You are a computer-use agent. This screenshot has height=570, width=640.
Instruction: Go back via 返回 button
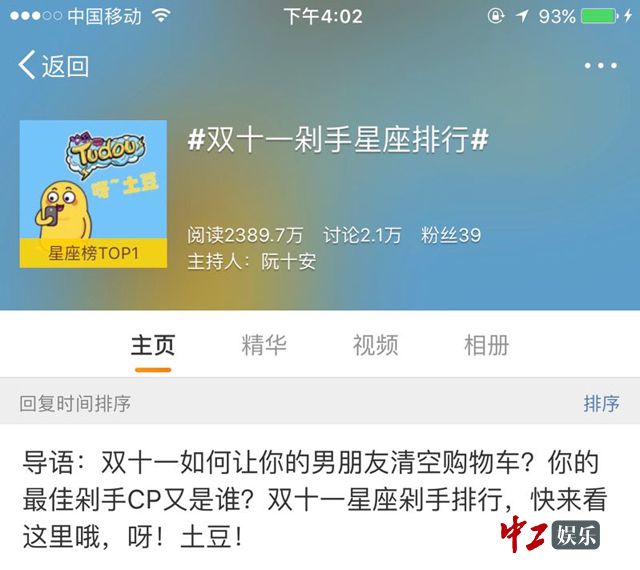(55, 67)
